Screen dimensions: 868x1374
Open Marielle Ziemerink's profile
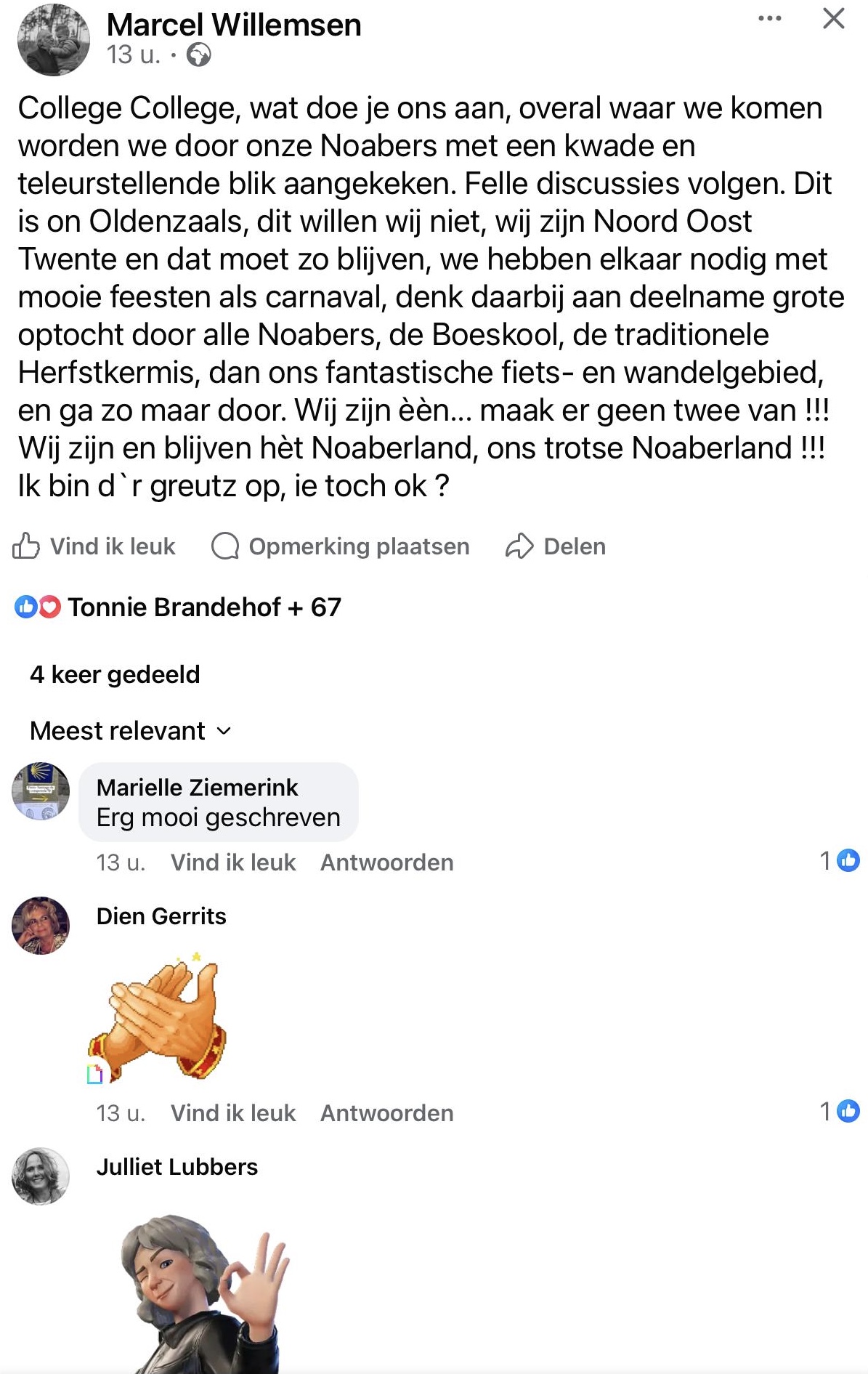(x=197, y=788)
